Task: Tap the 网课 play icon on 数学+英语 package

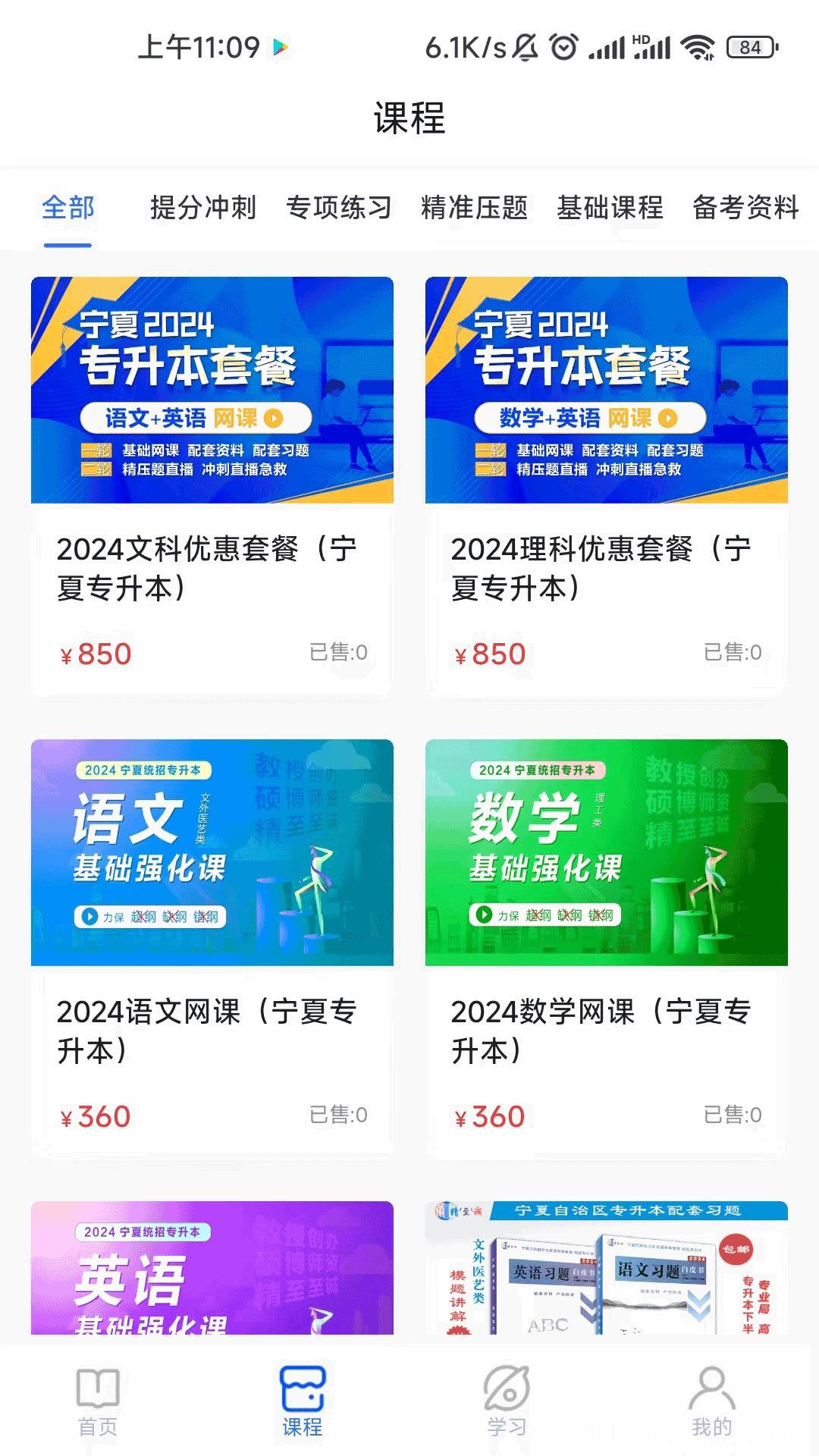Action: click(x=667, y=416)
